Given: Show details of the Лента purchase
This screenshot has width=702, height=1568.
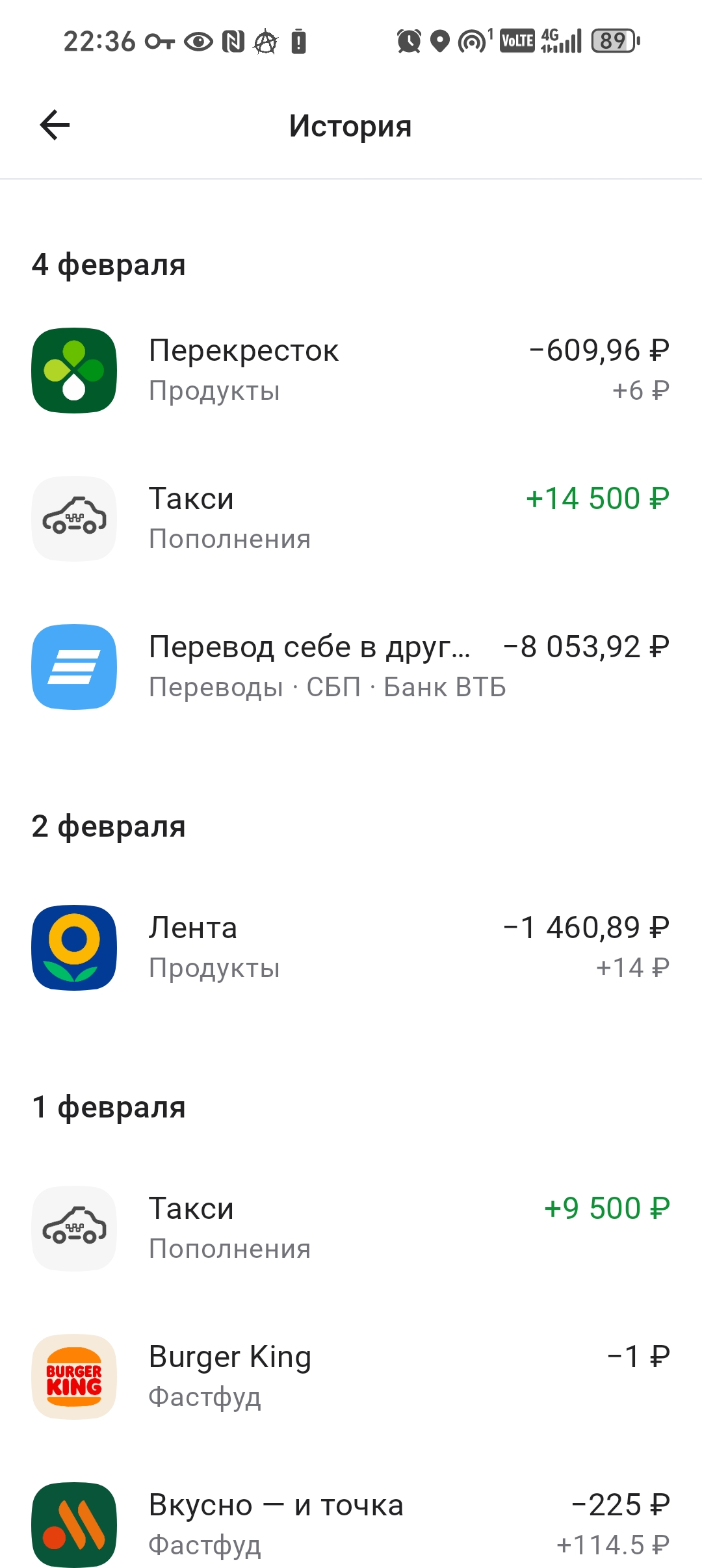Looking at the screenshot, I should 351,947.
